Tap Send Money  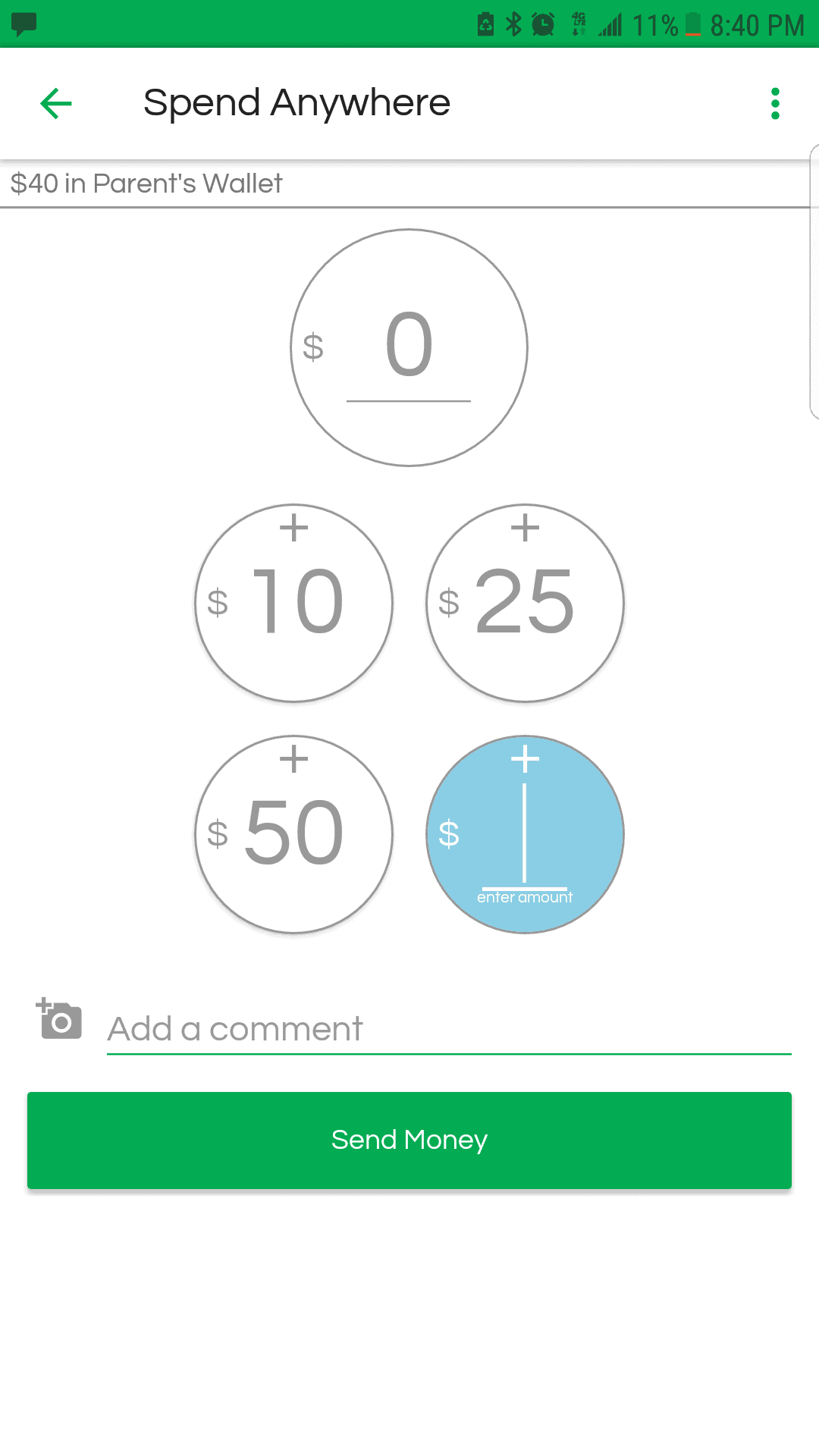[409, 1140]
